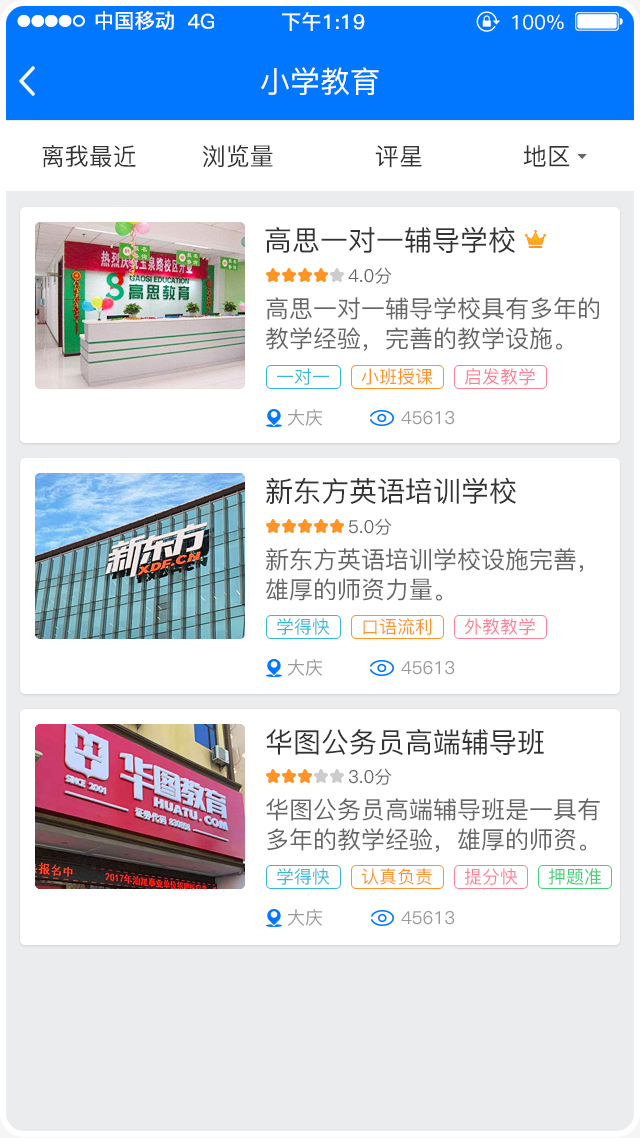Sort by 离我最近
This screenshot has width=640, height=1138.
pyautogui.click(x=89, y=157)
